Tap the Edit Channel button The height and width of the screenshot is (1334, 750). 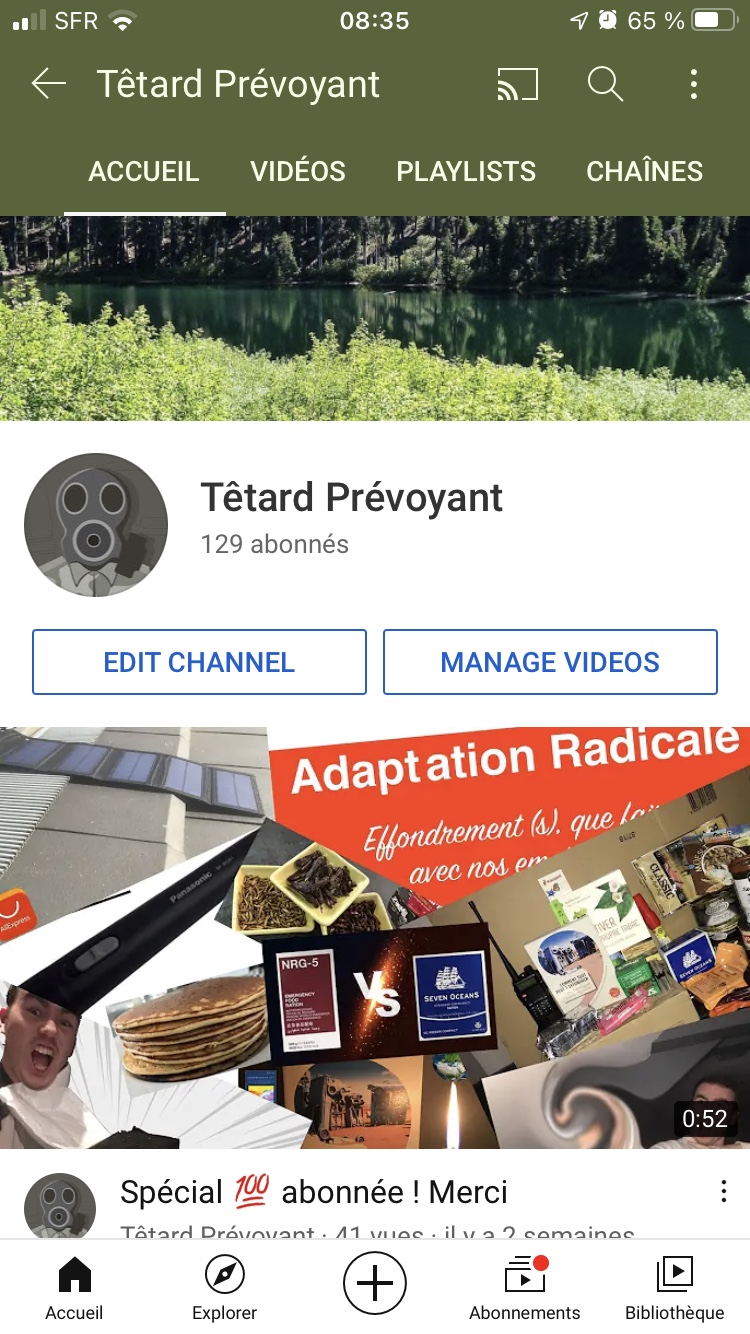(199, 662)
